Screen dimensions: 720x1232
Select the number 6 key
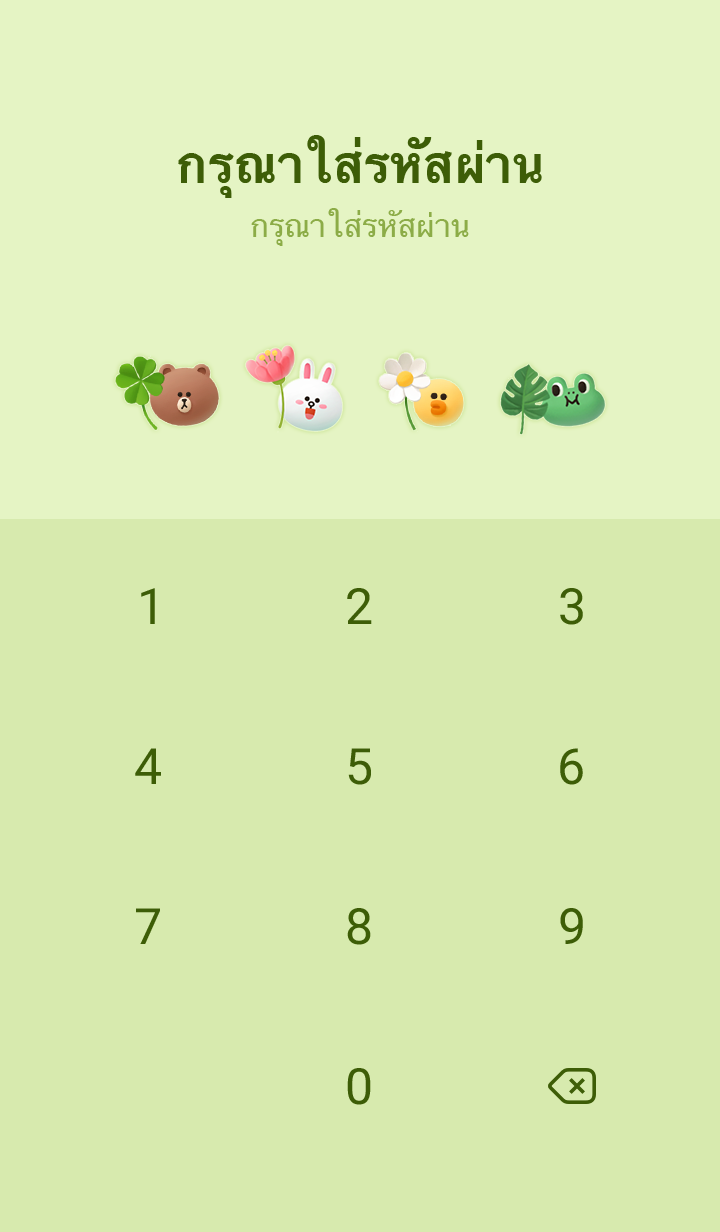tap(571, 767)
